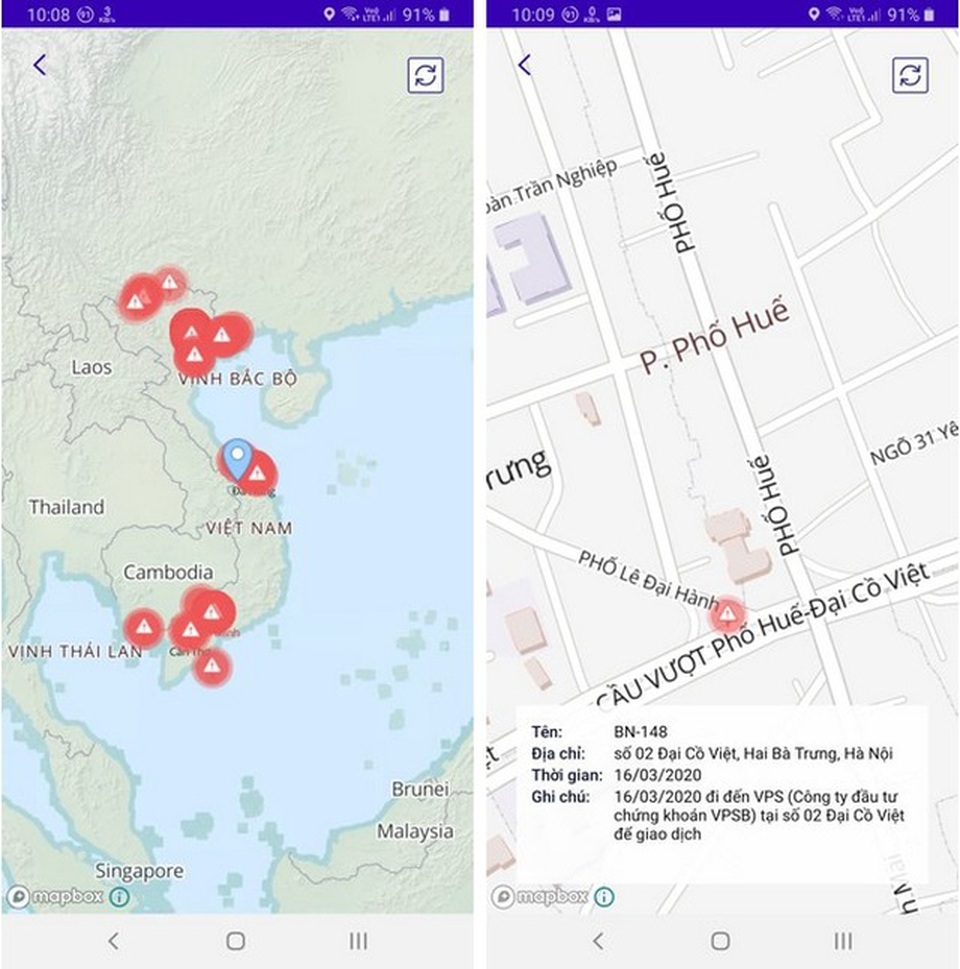Tap system back under the overview map

pos(113,941)
